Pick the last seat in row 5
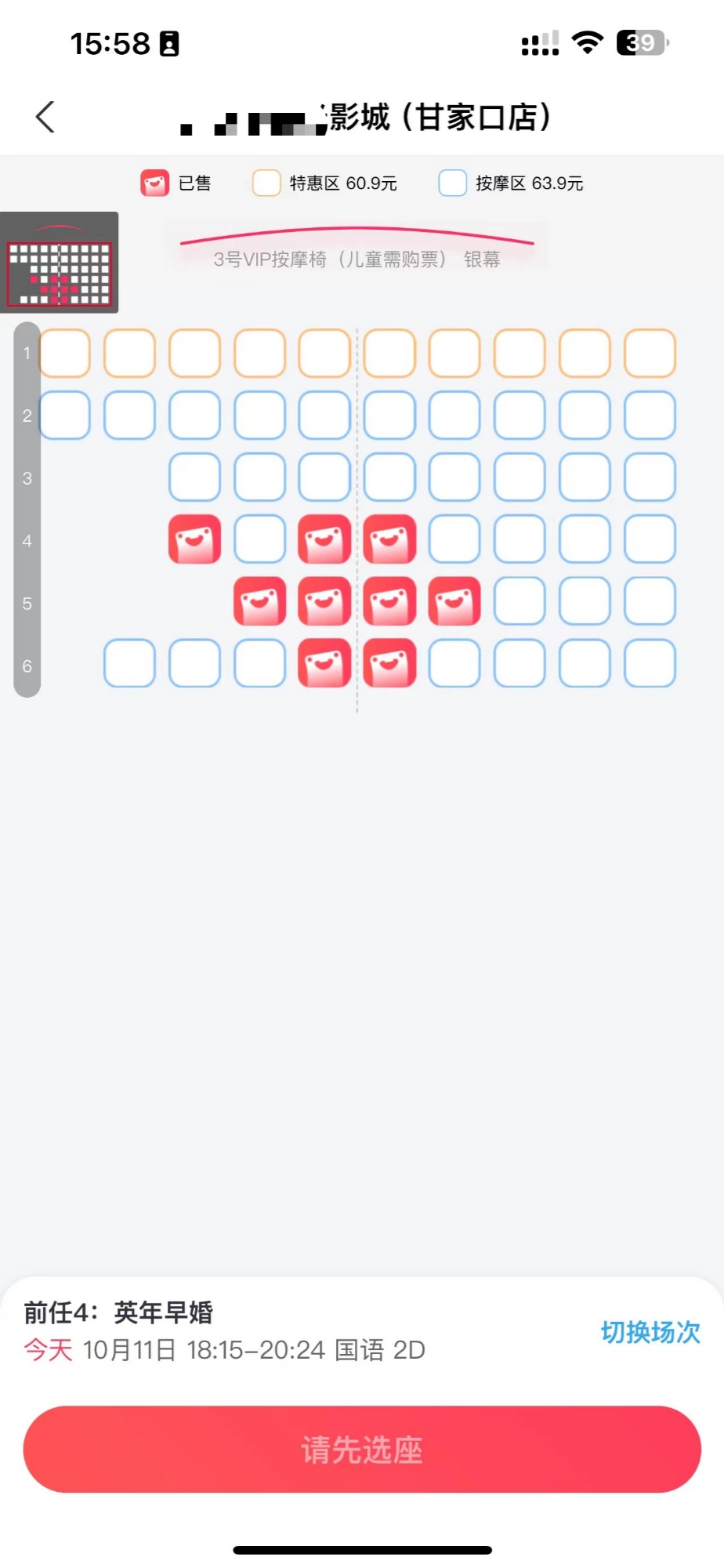 (x=650, y=601)
